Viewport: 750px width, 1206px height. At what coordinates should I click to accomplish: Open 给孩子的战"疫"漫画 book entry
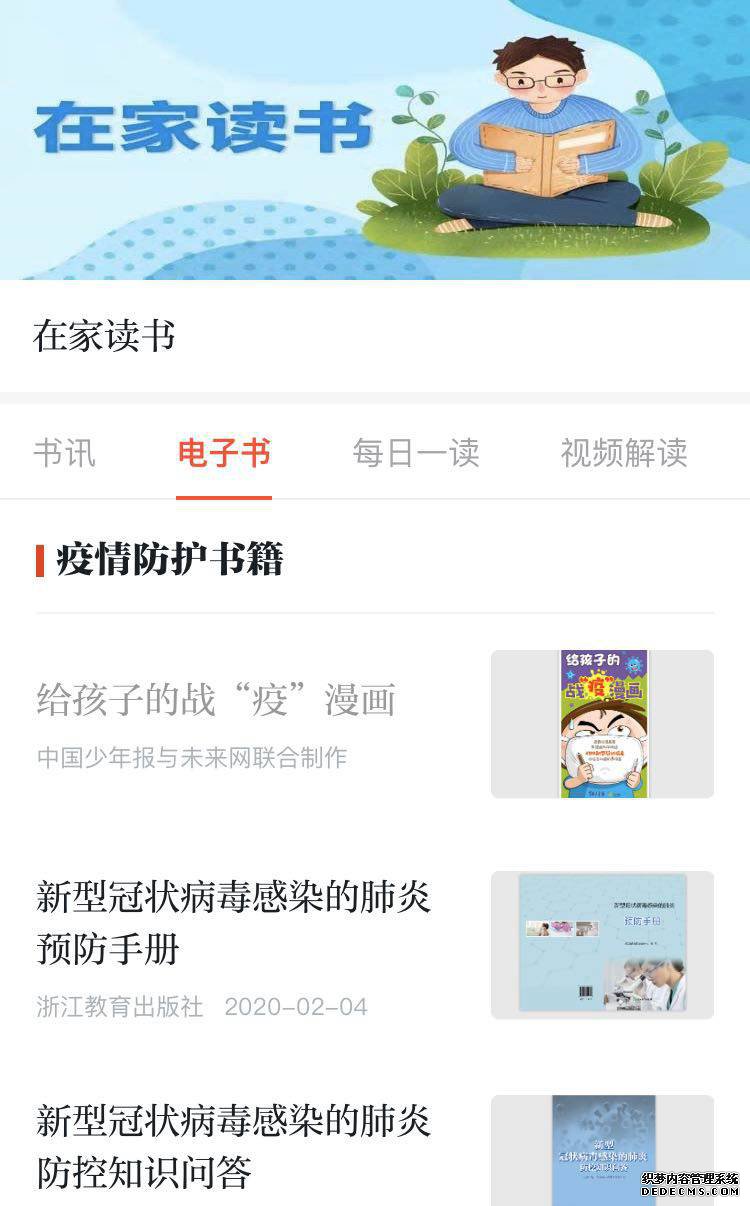[x=216, y=700]
